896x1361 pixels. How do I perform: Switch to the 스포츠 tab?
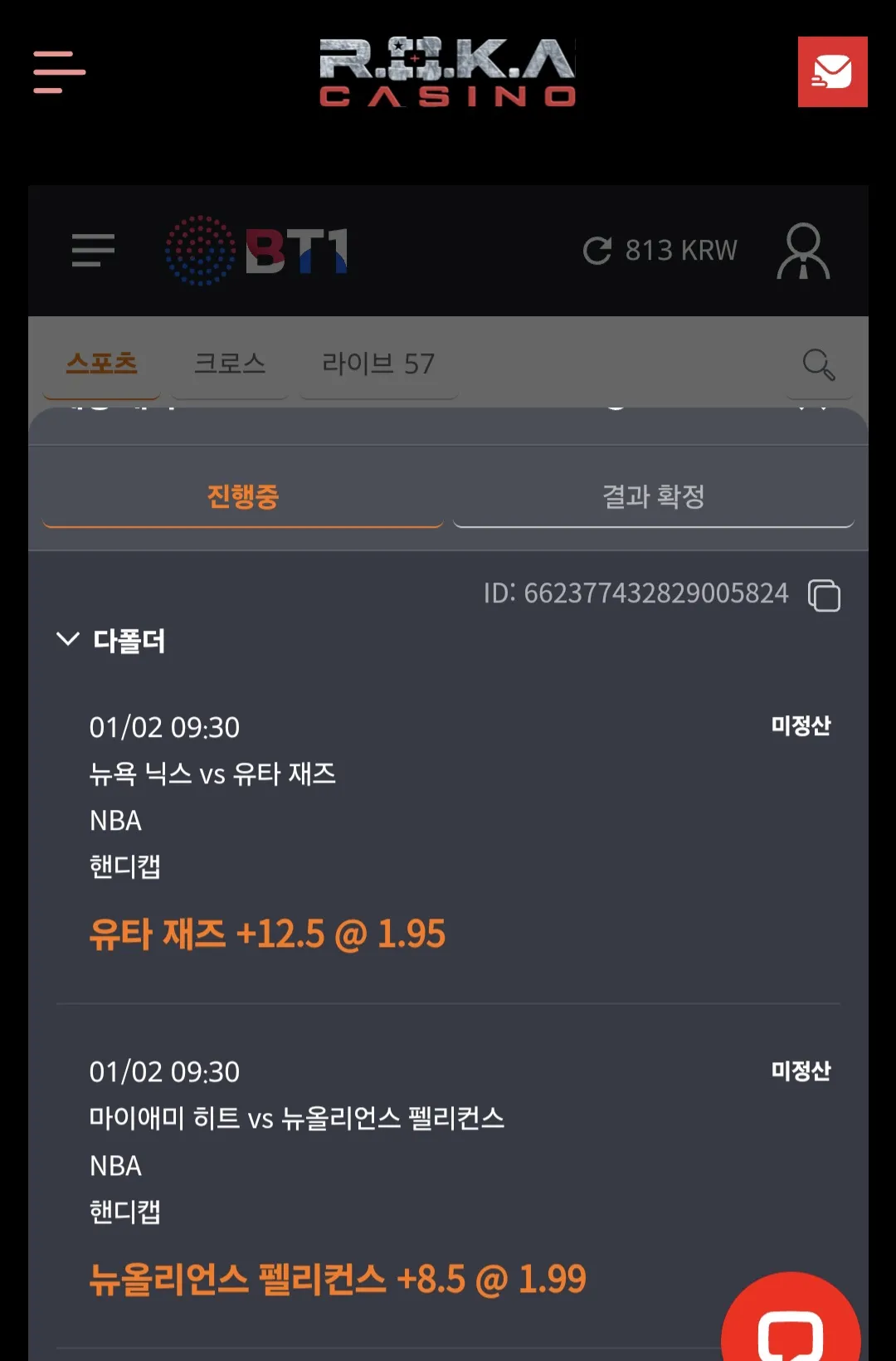[101, 363]
